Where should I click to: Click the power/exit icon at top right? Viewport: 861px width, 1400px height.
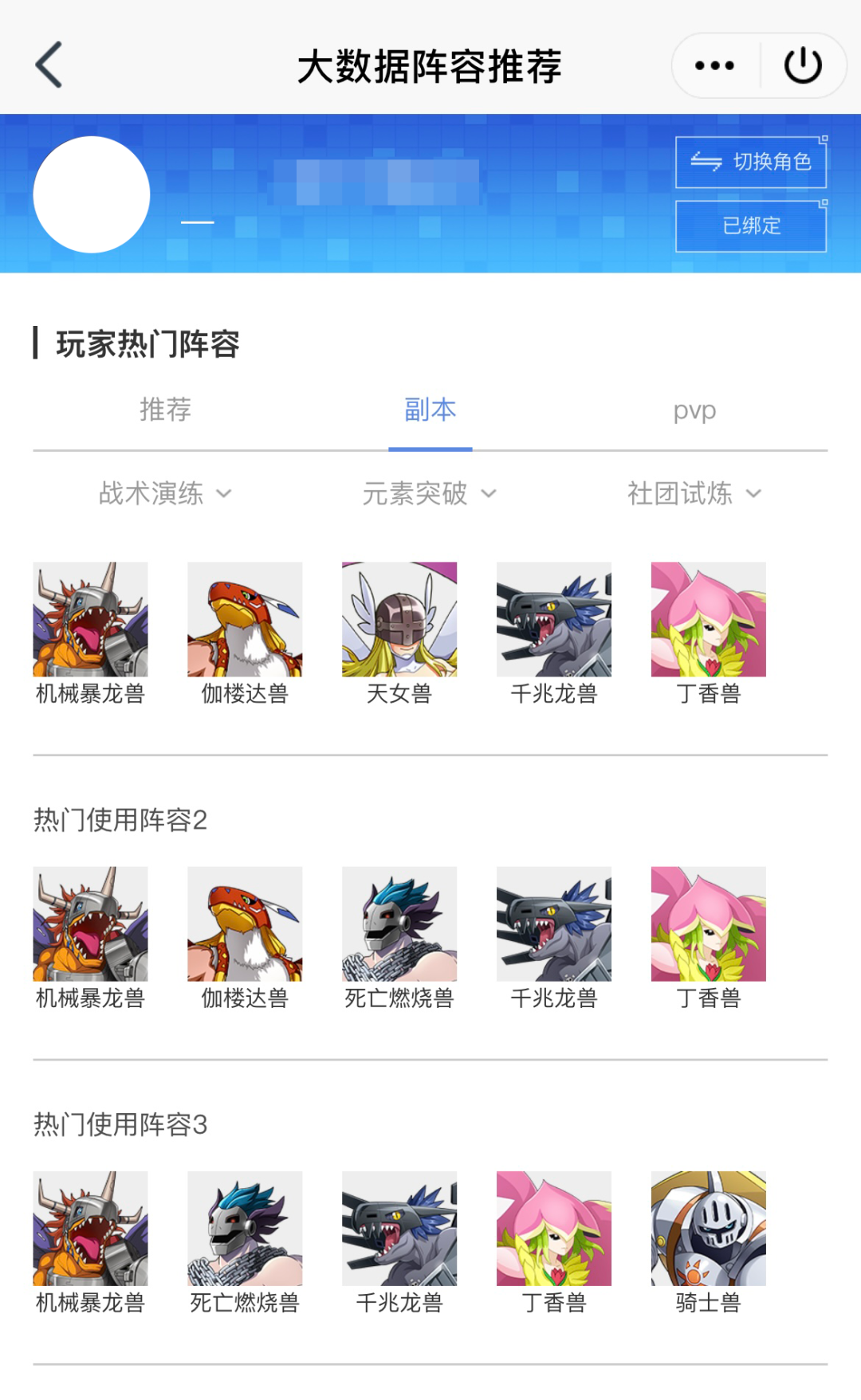pyautogui.click(x=802, y=65)
